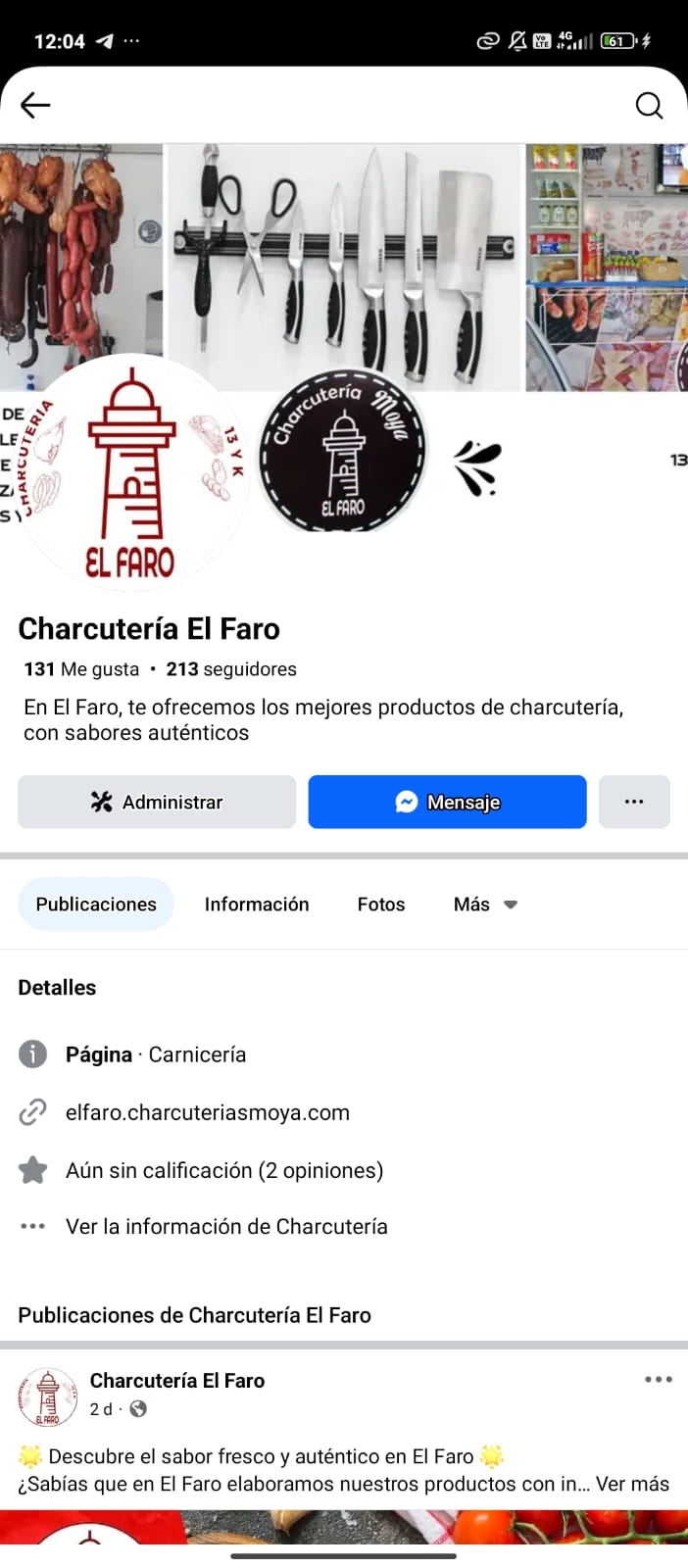This screenshot has width=688, height=1568.
Task: Select the Publicaciones tab
Action: pos(96,904)
